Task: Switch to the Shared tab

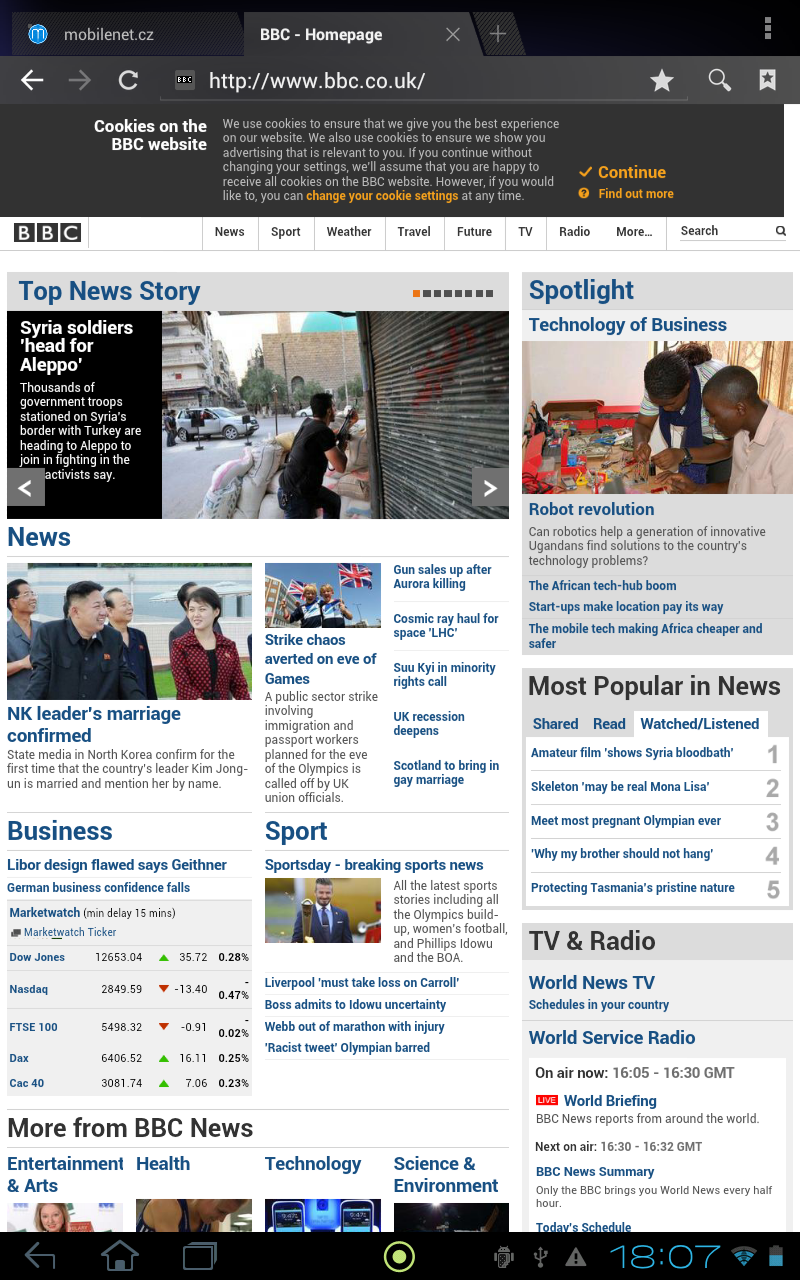Action: 555,724
